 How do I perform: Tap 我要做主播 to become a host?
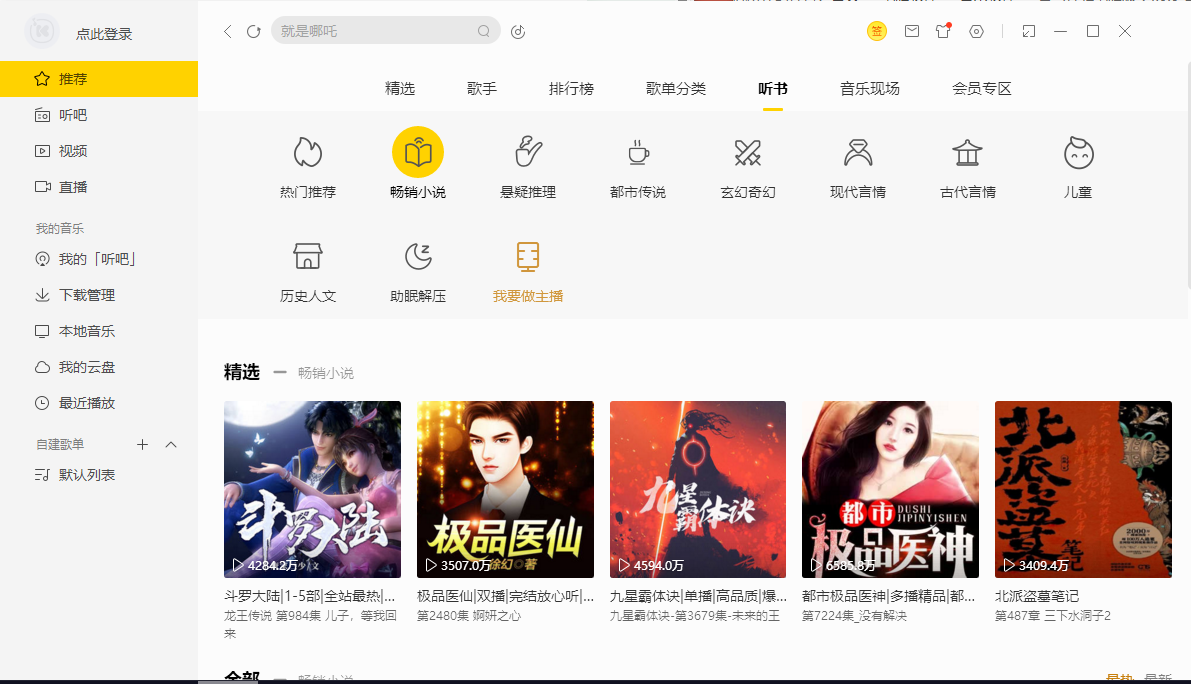(528, 271)
